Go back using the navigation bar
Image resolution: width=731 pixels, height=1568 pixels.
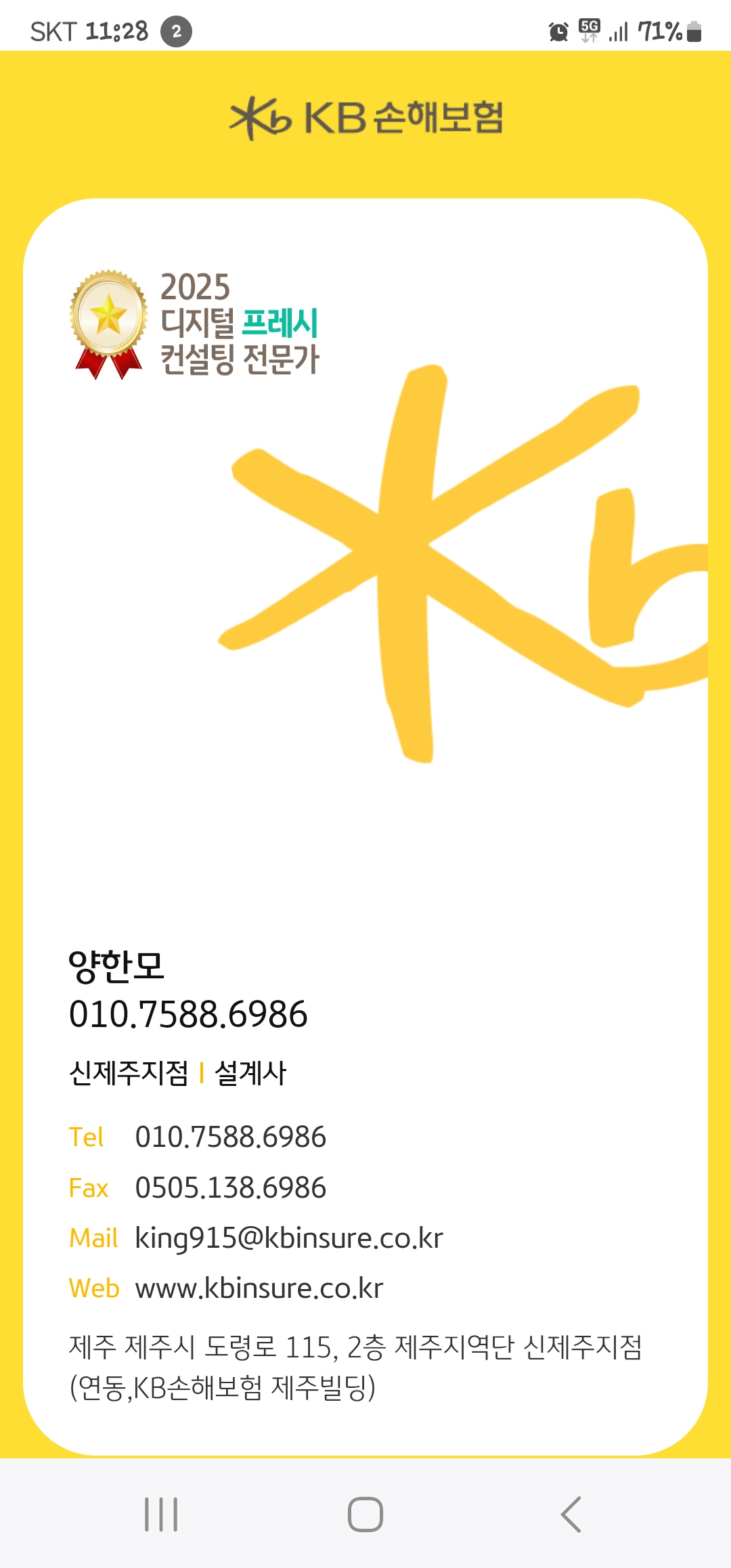(571, 1514)
